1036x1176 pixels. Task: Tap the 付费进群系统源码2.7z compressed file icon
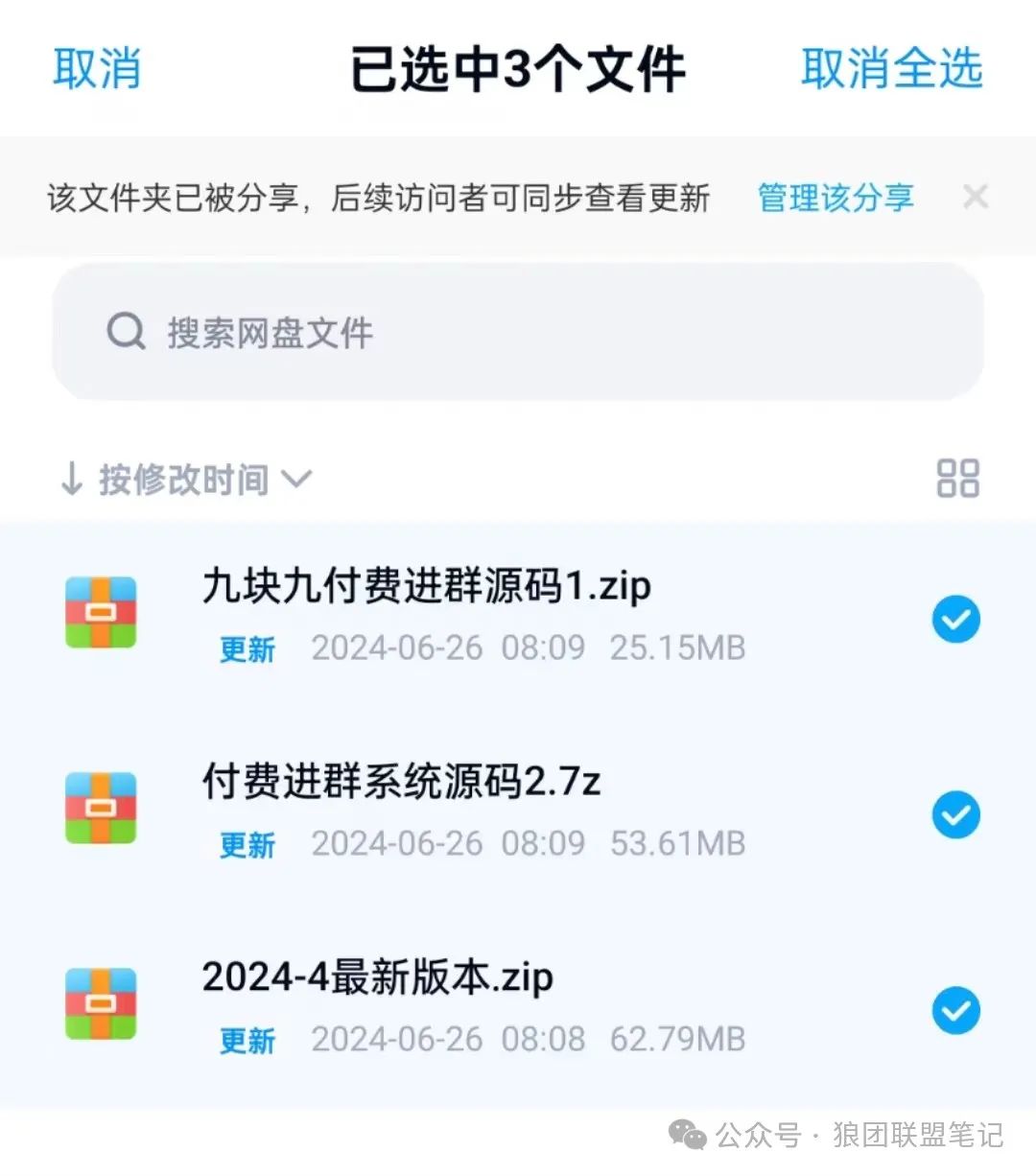coord(100,809)
